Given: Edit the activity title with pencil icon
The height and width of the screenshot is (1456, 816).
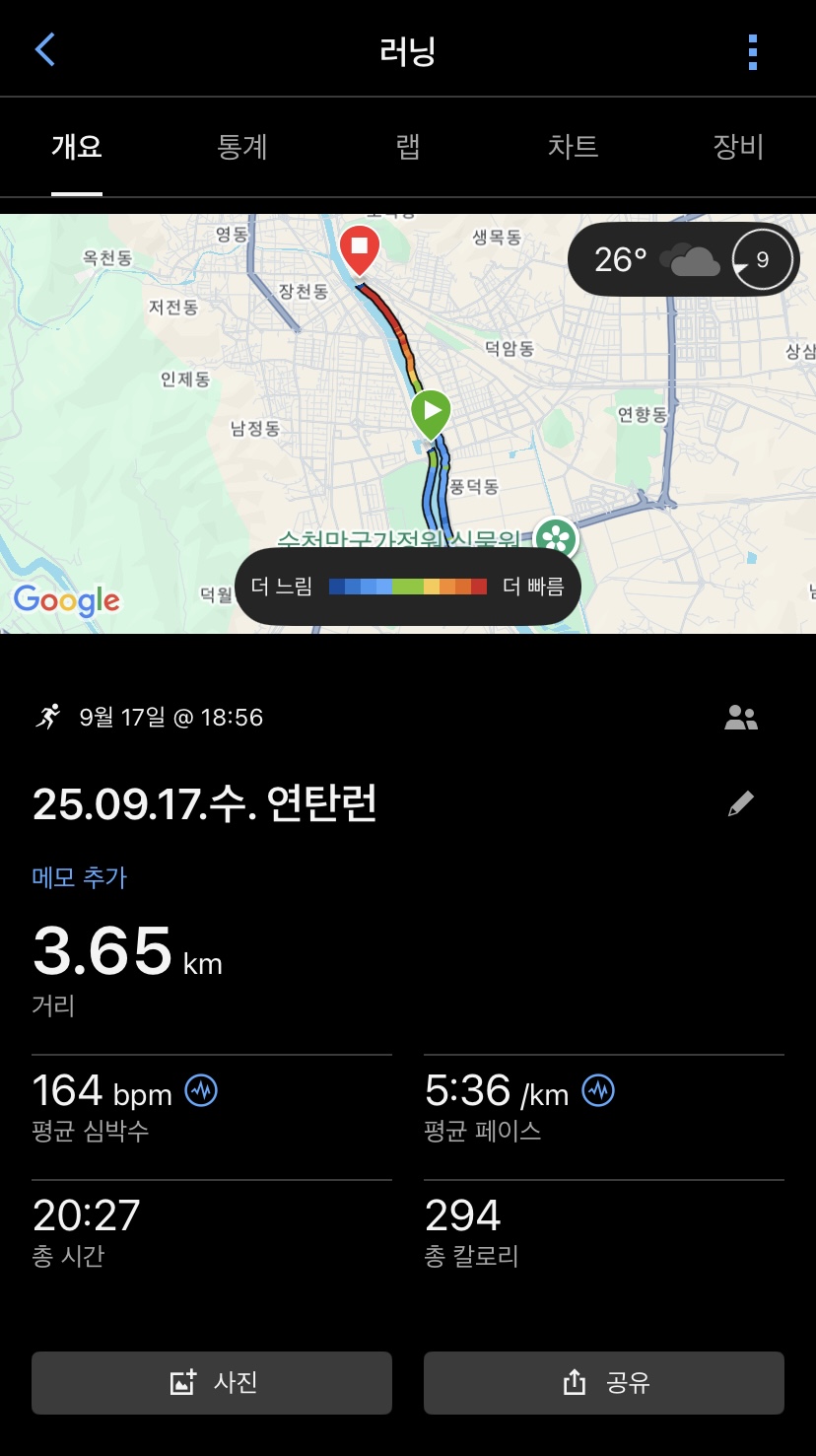Looking at the screenshot, I should point(740,804).
